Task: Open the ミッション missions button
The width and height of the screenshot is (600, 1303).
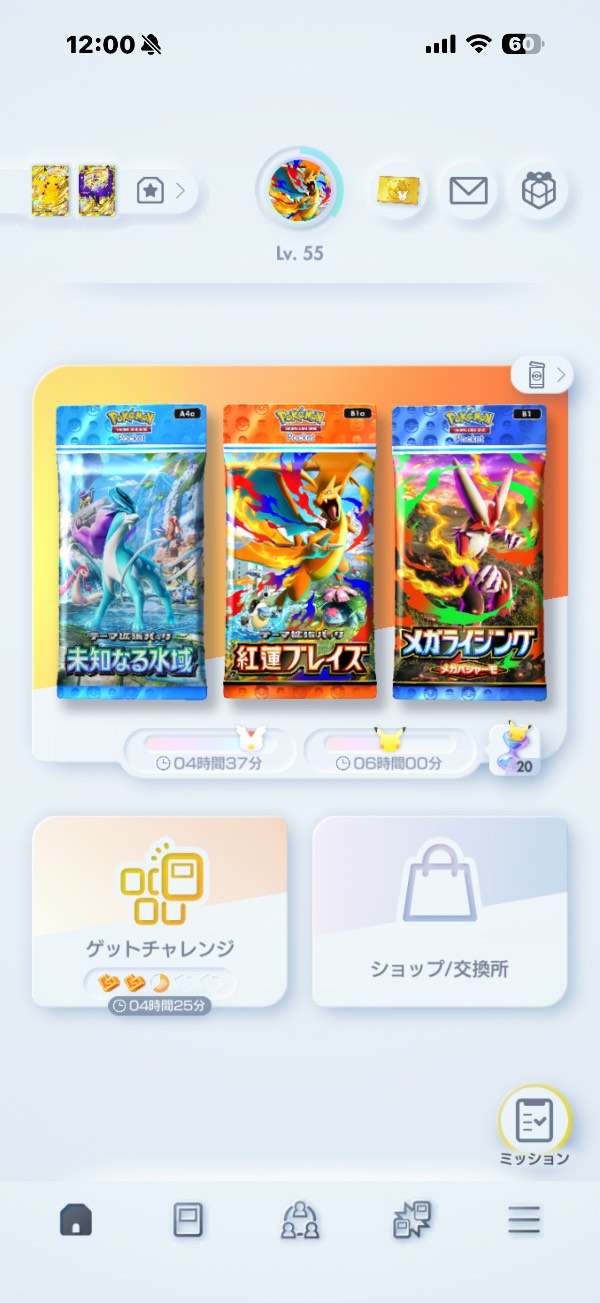Action: tap(534, 1124)
